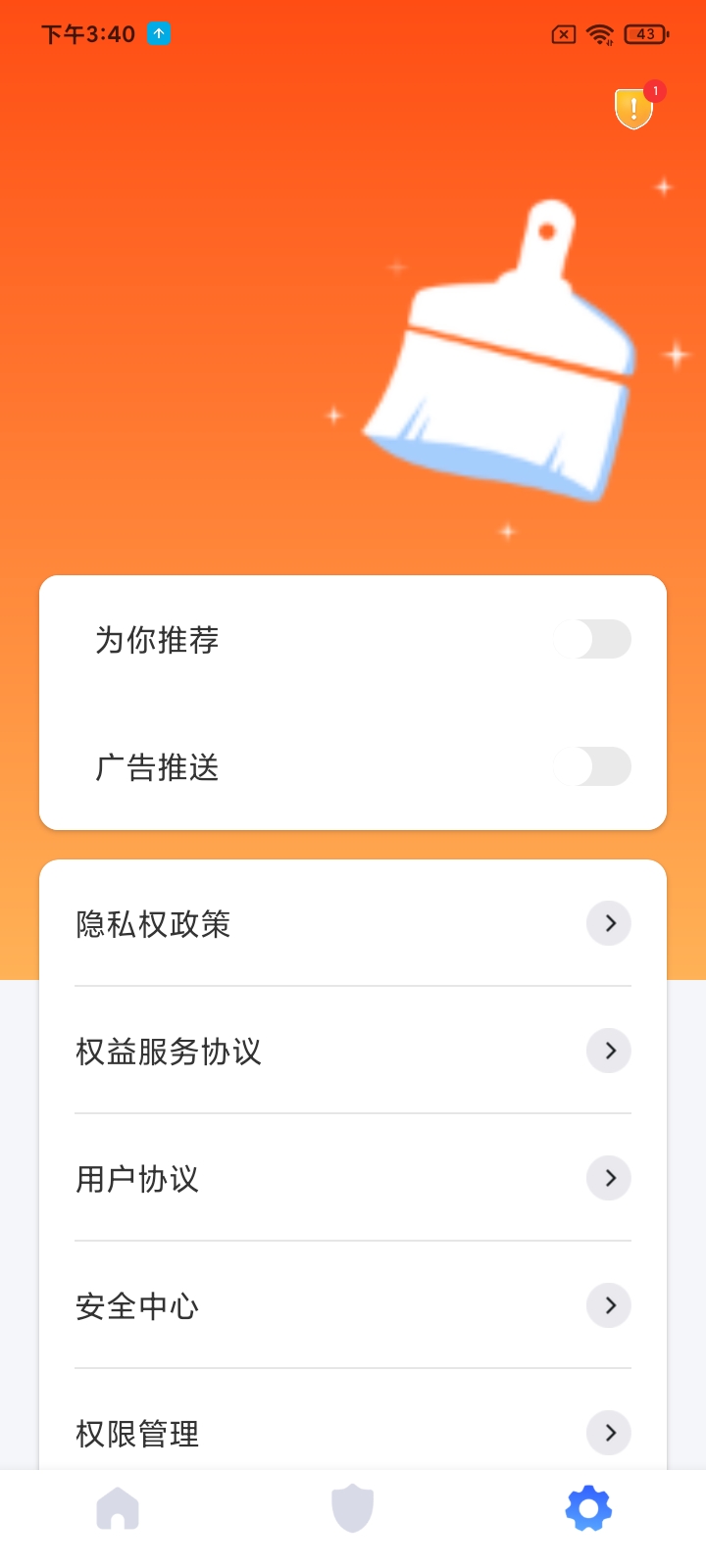Turn on the 广告推送 ad push switch

592,767
